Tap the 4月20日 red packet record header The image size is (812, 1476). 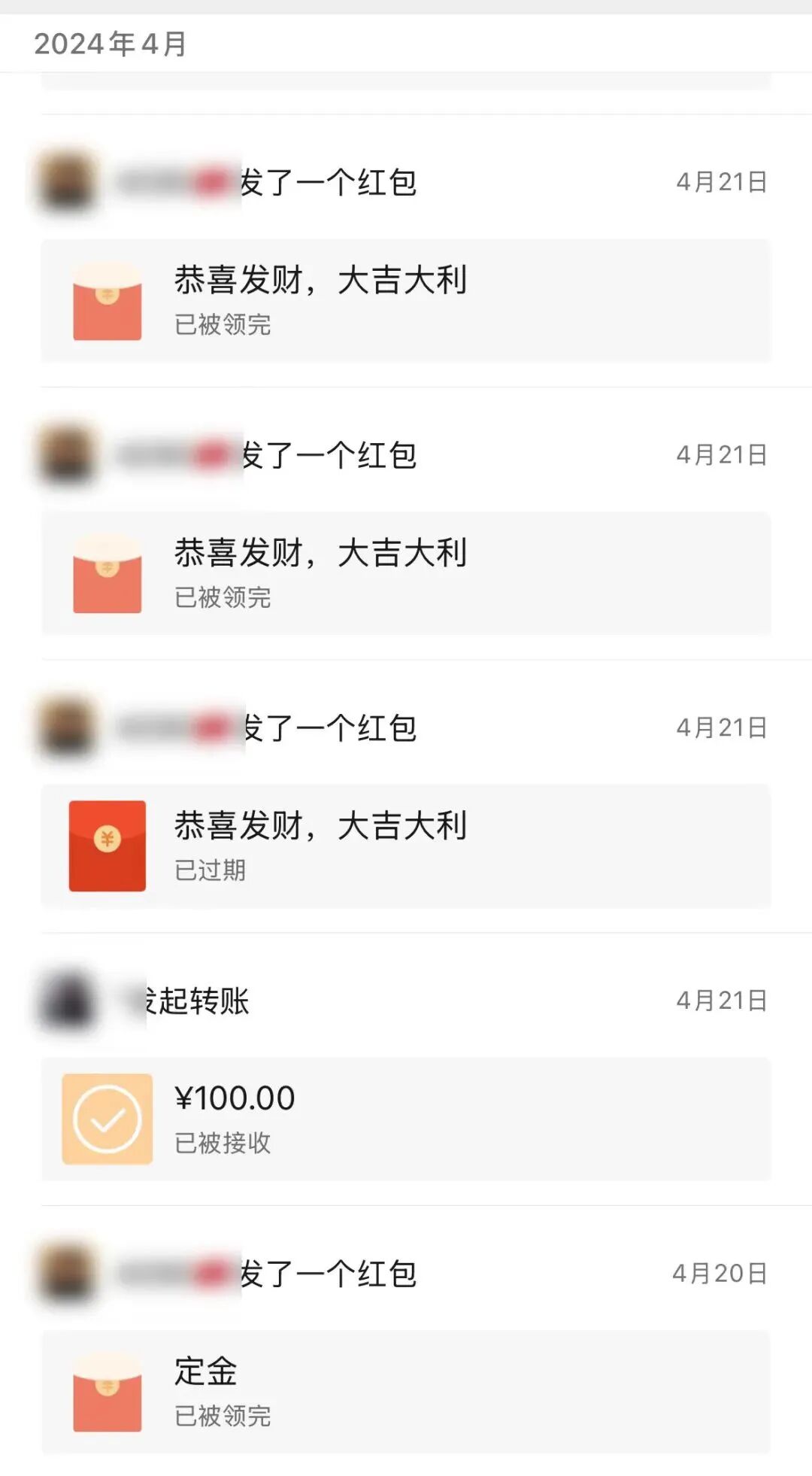coord(406,1273)
